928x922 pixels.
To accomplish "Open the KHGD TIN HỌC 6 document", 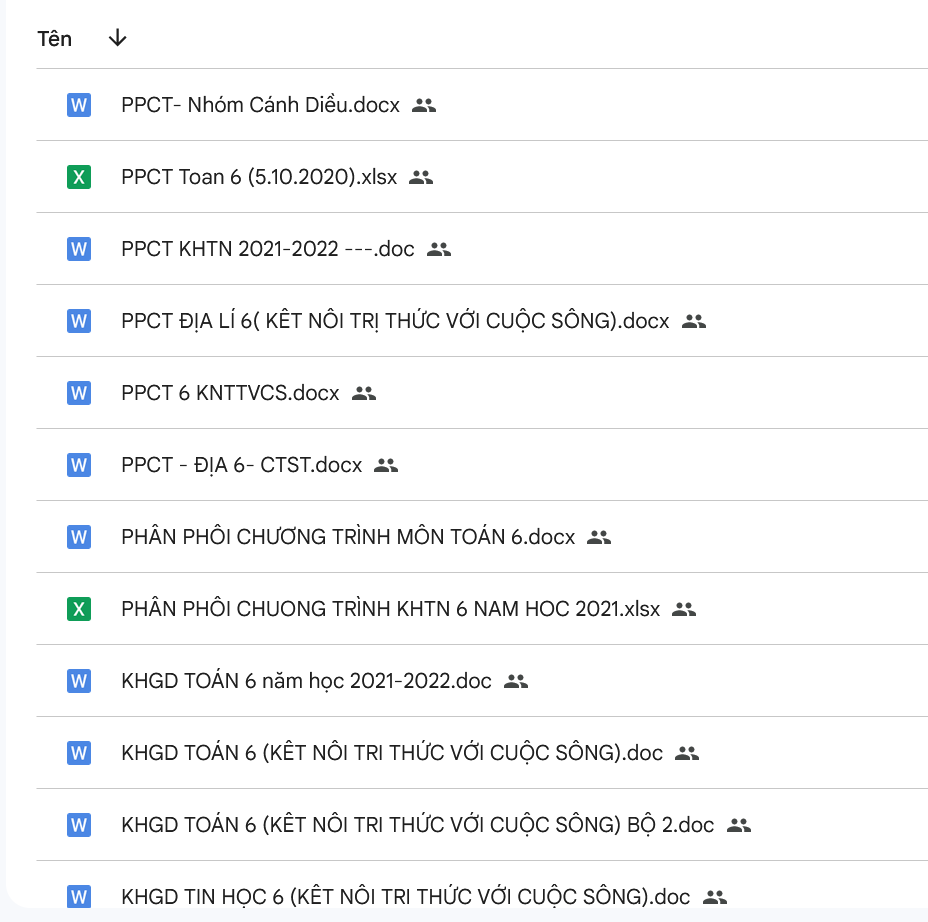I will point(405,897).
